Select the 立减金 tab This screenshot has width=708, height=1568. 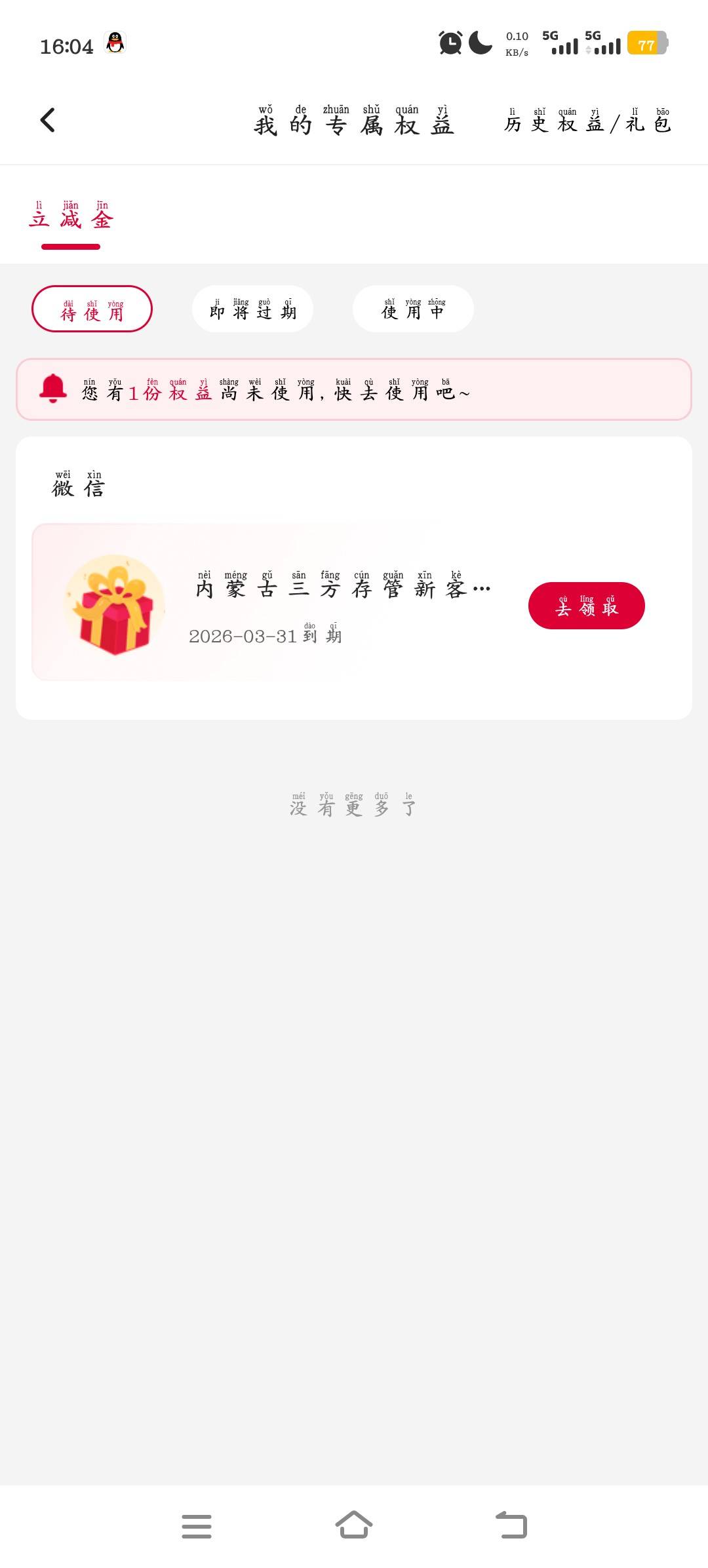coord(71,218)
